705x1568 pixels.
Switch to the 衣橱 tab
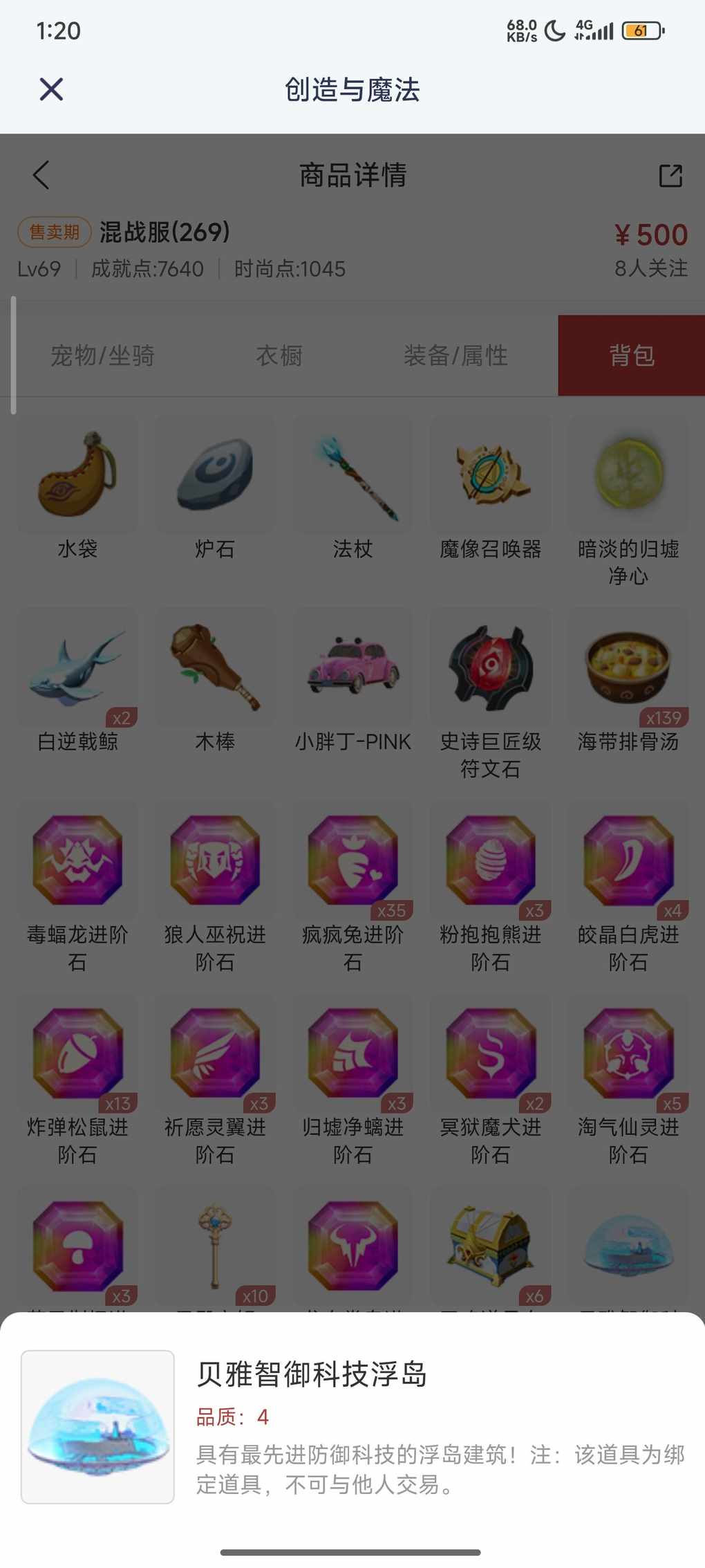click(x=279, y=356)
